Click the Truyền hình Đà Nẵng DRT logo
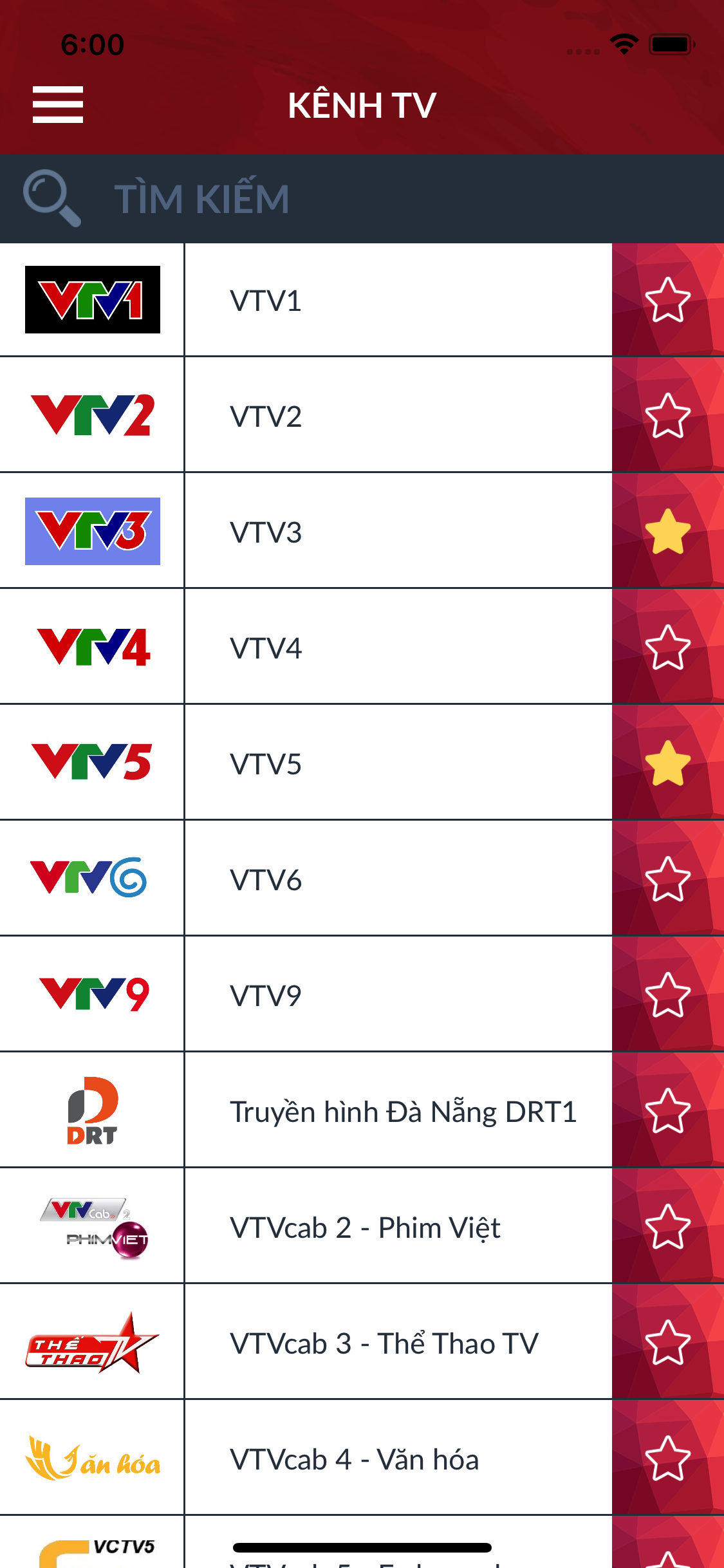 click(92, 1110)
